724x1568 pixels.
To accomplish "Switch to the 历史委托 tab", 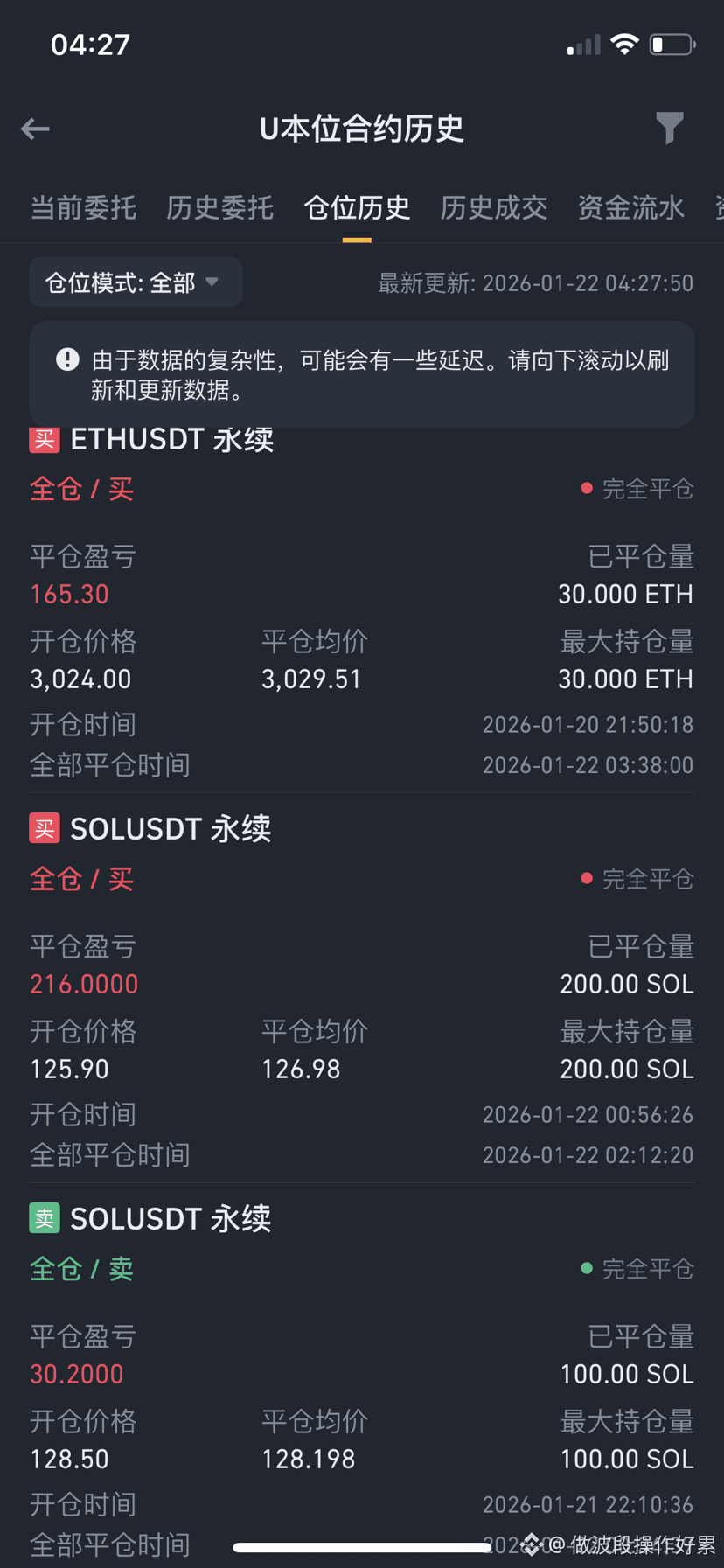I will tap(219, 207).
